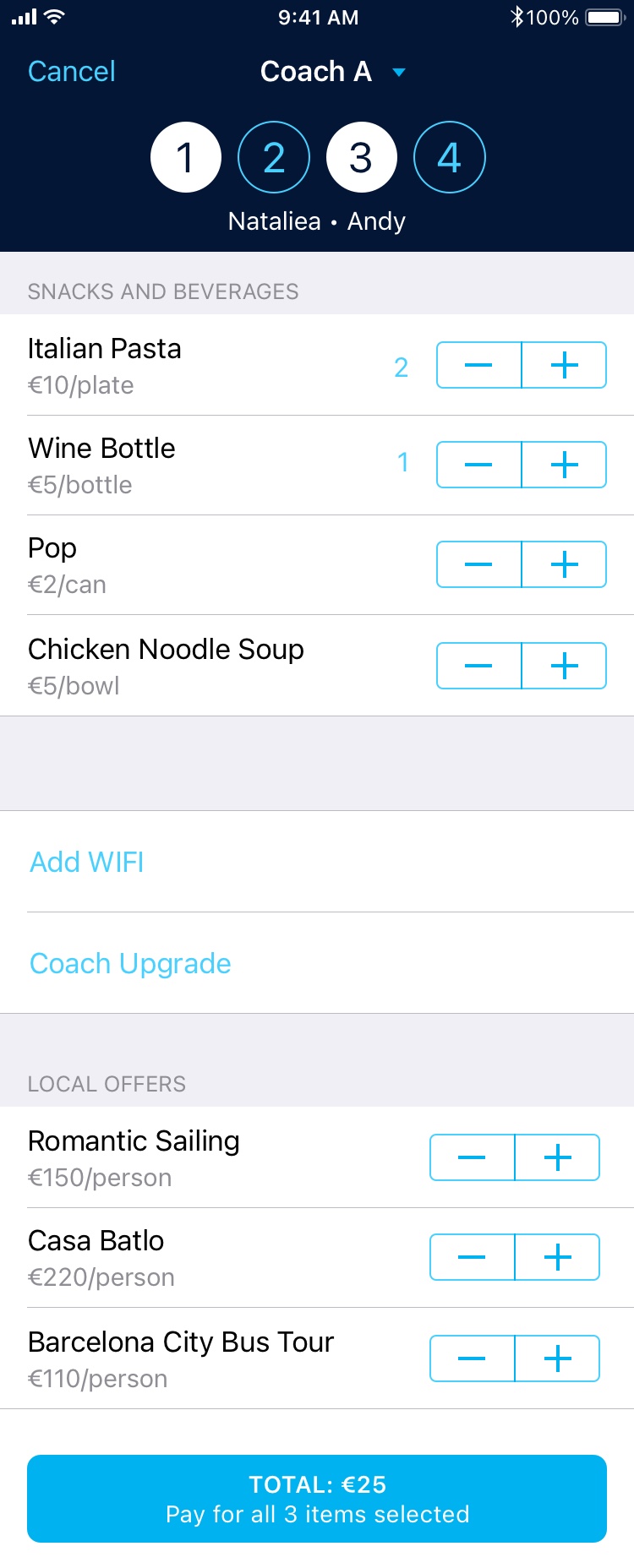The height and width of the screenshot is (1568, 634).
Task: Open Coach Upgrade option
Action: tap(130, 963)
